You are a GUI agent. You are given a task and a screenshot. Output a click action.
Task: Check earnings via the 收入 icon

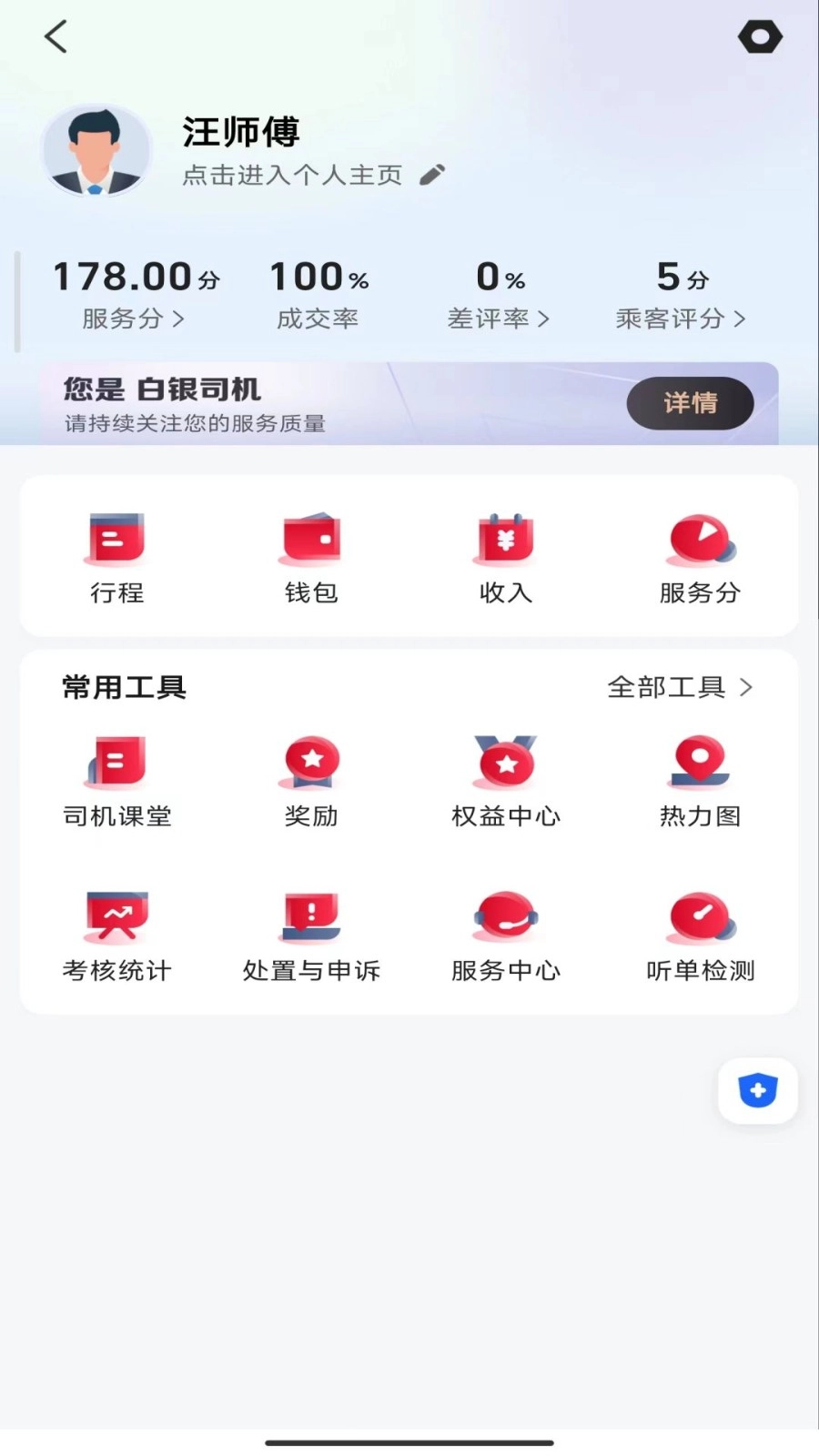(x=505, y=555)
